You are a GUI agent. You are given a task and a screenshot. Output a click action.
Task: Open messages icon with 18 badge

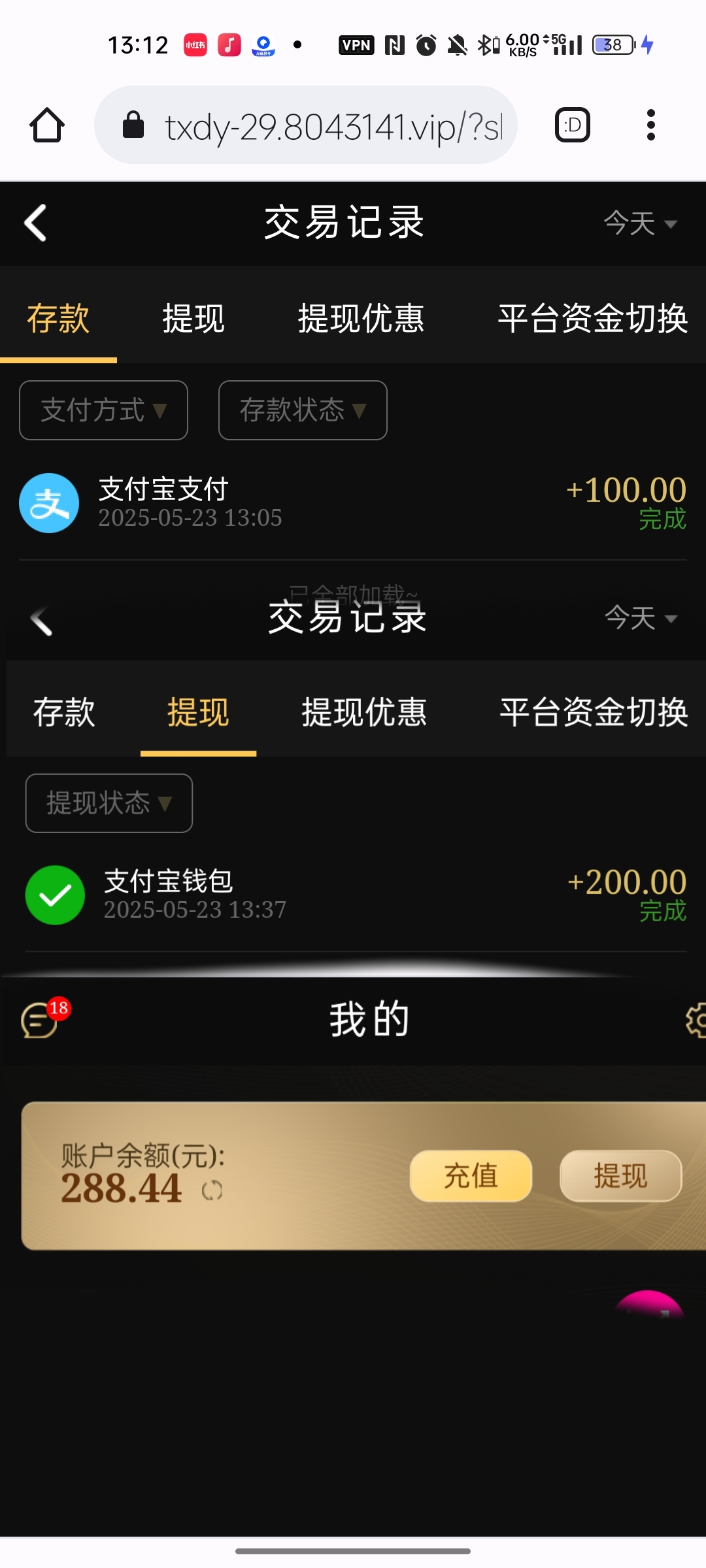point(41,1019)
